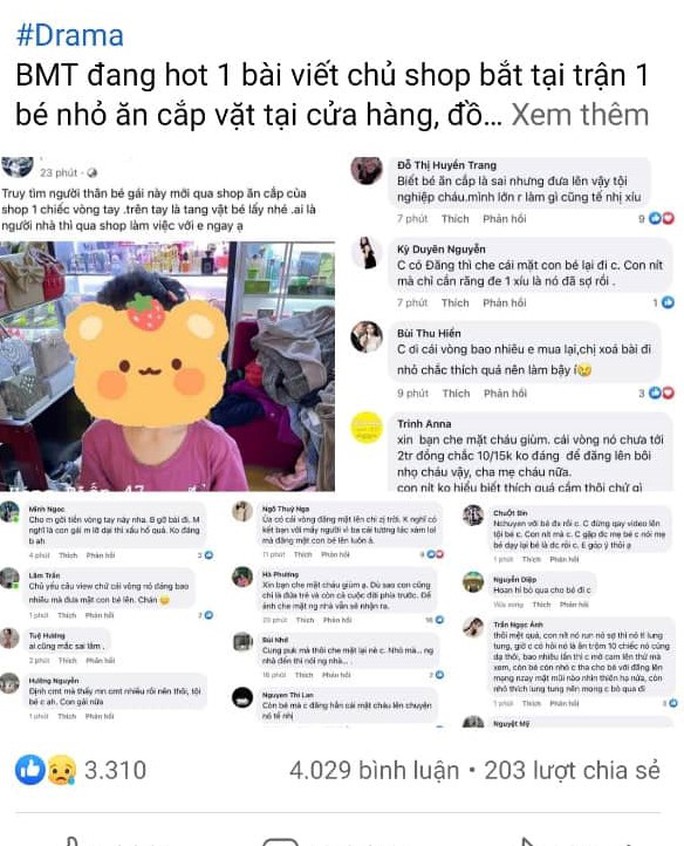The height and width of the screenshot is (846, 684).
Task: Open the #Drama hashtag
Action: tap(70, 35)
